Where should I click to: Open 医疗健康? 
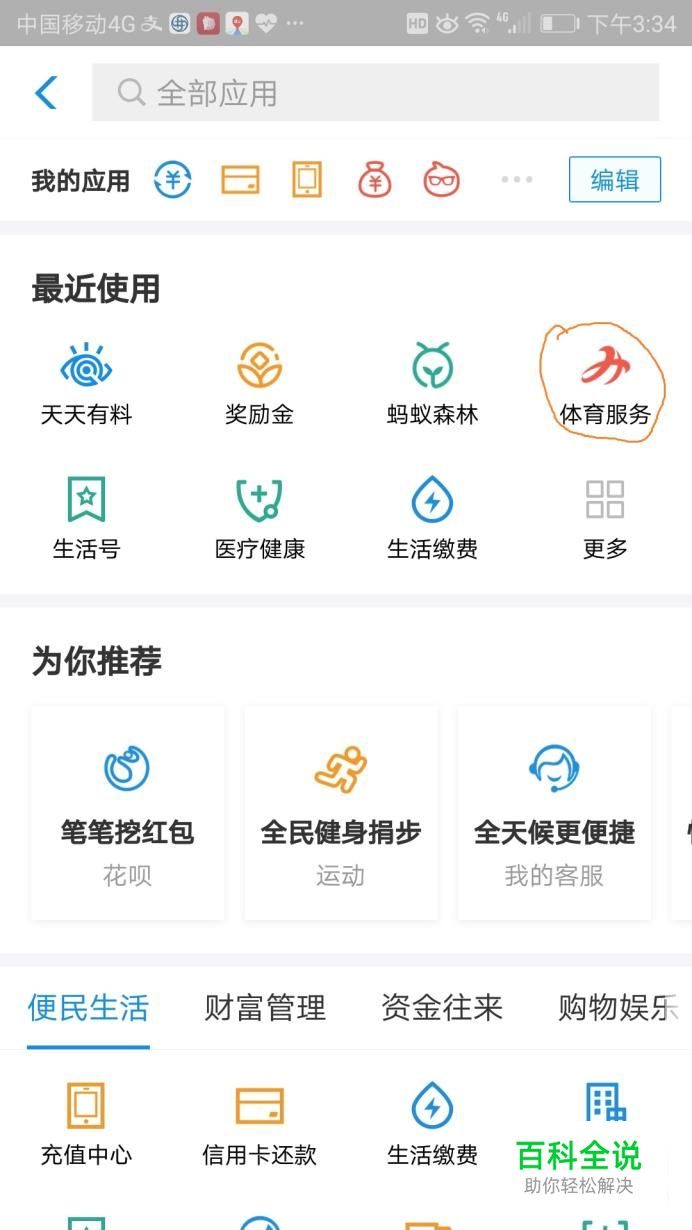coord(259,517)
